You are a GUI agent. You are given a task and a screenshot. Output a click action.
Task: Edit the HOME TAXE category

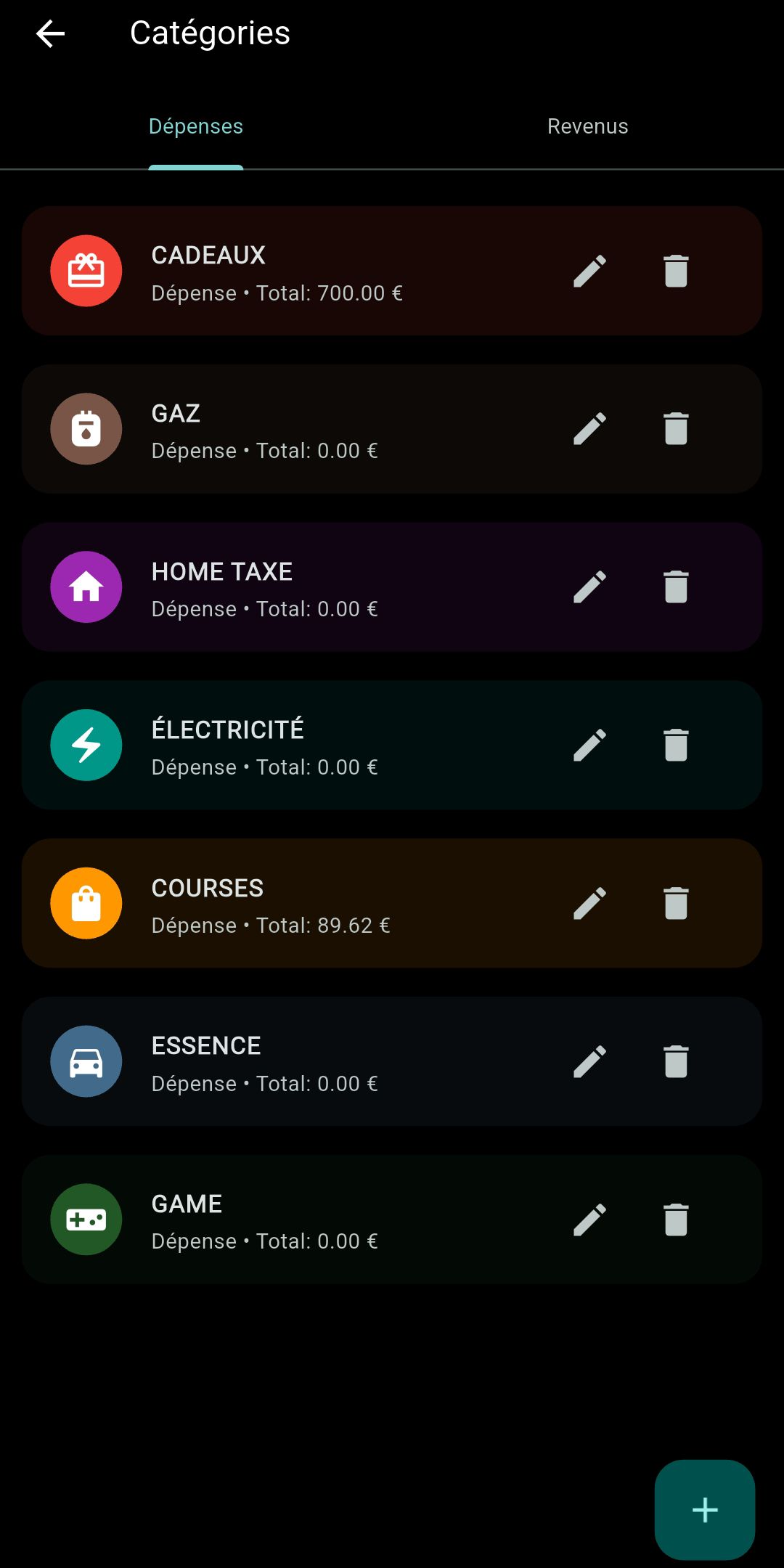[590, 587]
